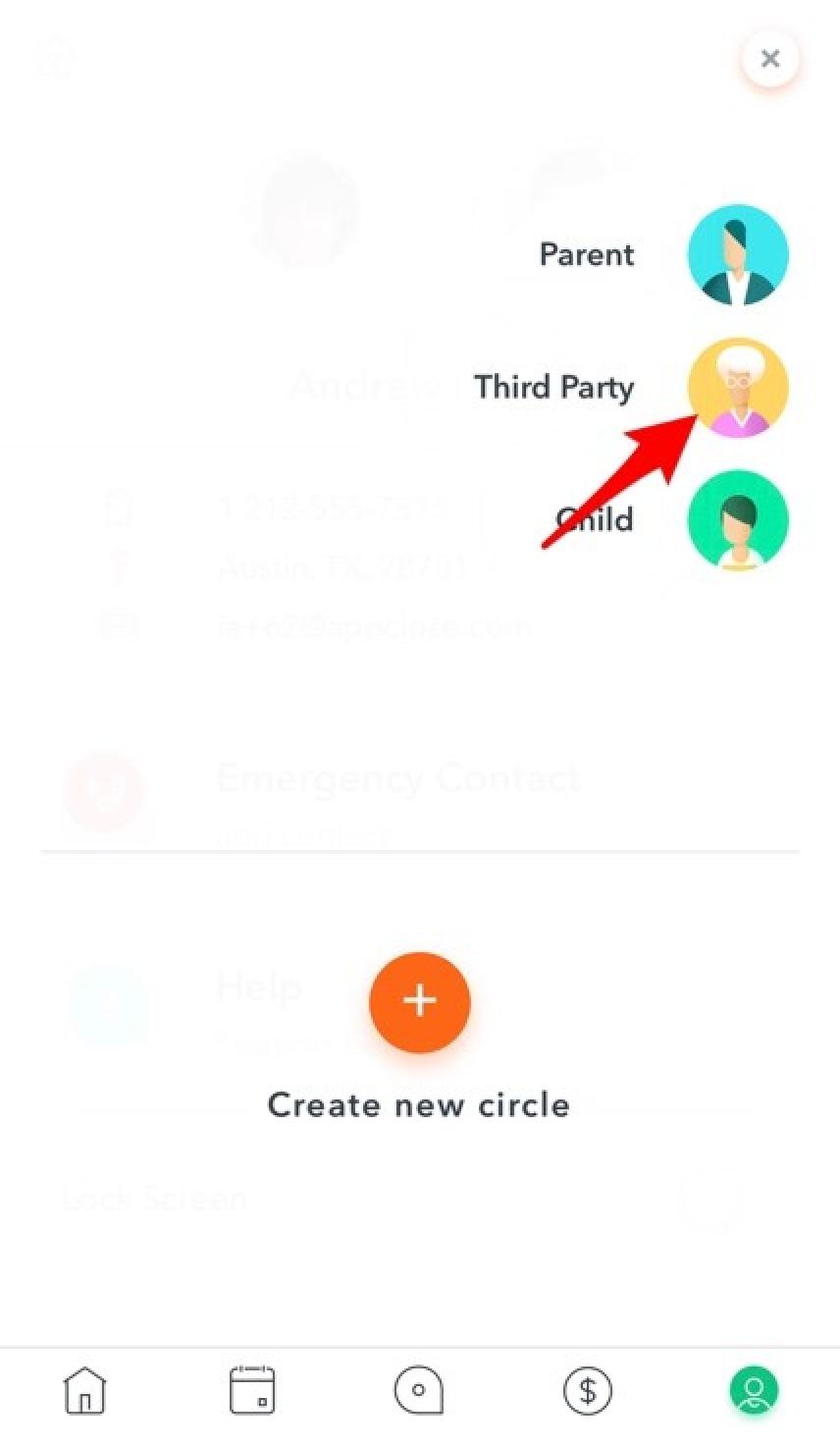Open the profile tab
The image size is (840, 1447).
[754, 1390]
